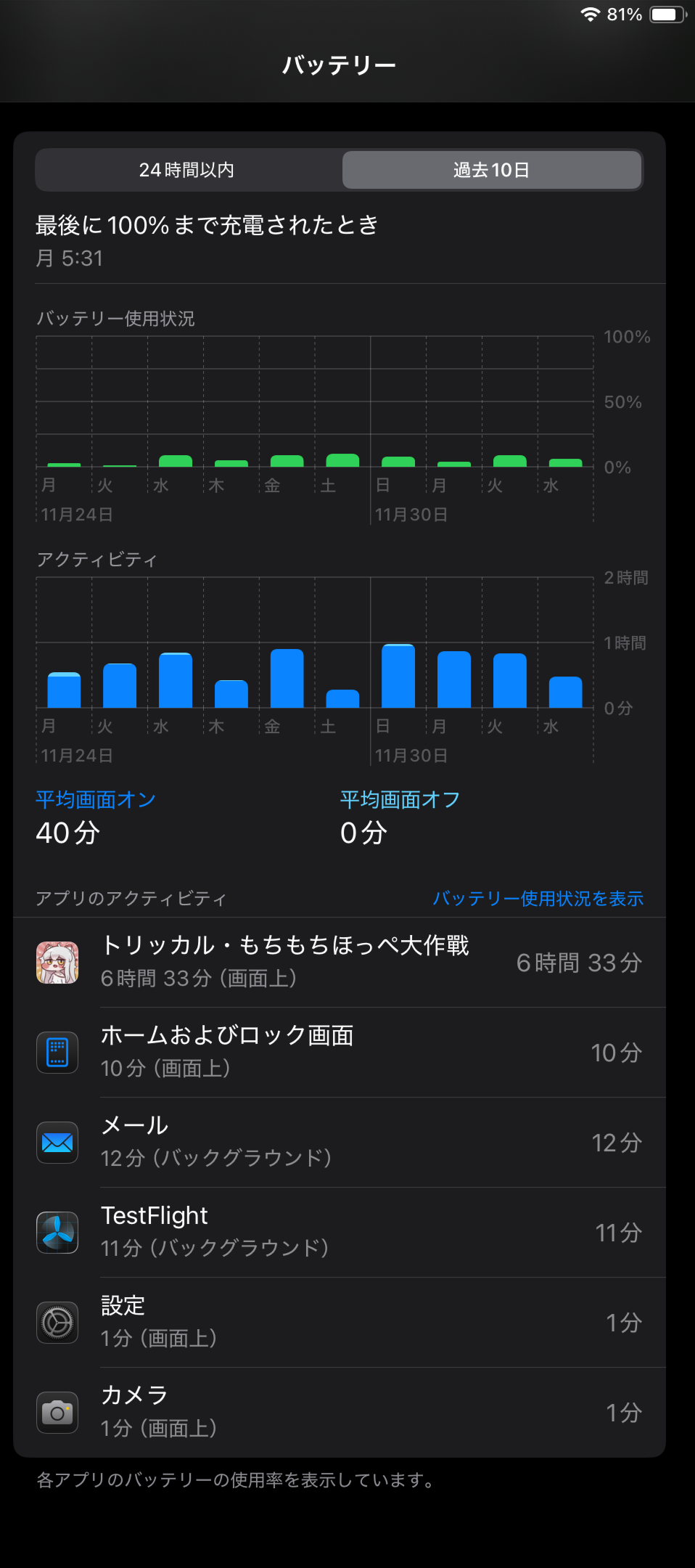Image resolution: width=695 pixels, height=1568 pixels.
Task: Switch to the 24時間以内 tab
Action: coord(187,170)
